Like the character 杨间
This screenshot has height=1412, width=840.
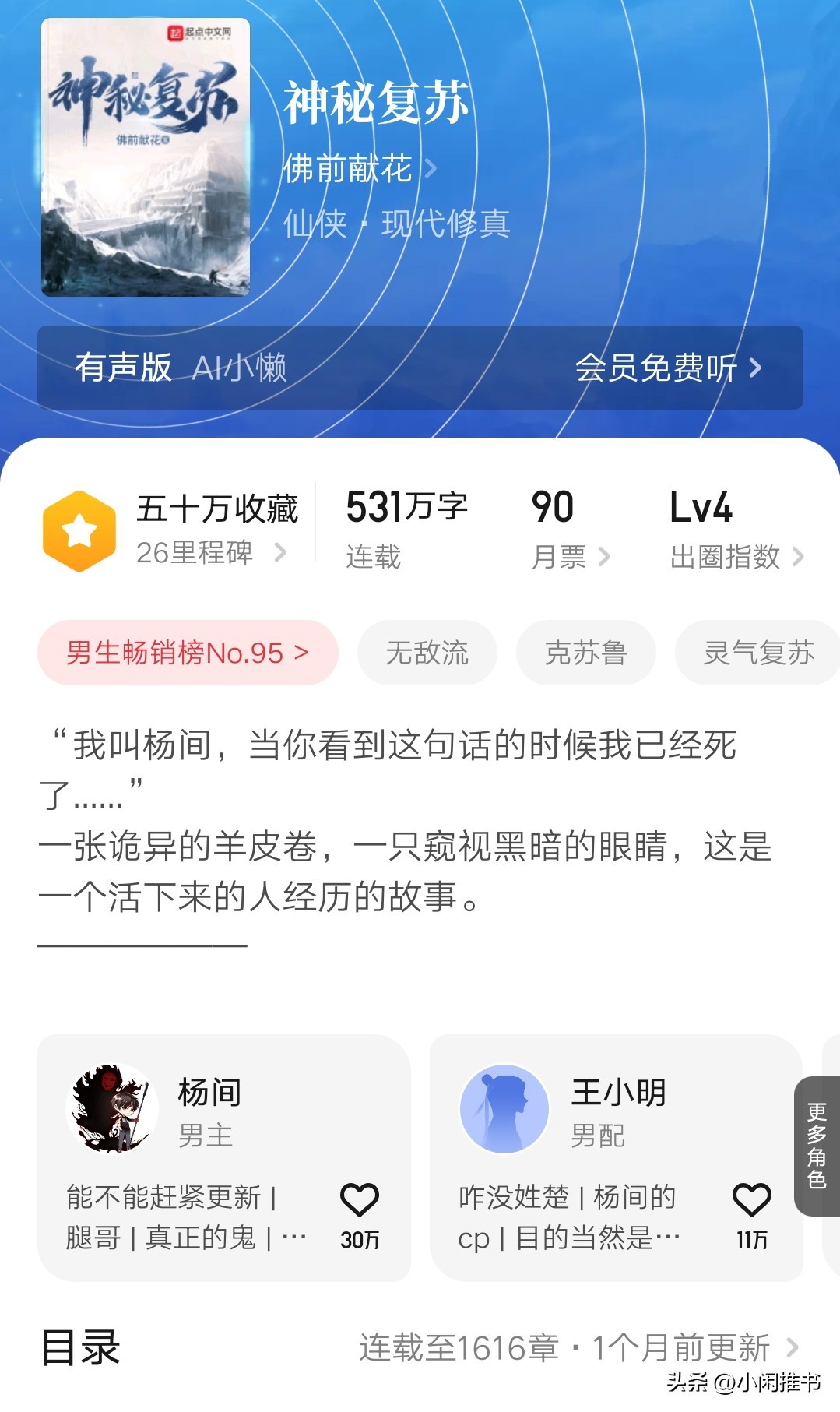(x=360, y=1200)
